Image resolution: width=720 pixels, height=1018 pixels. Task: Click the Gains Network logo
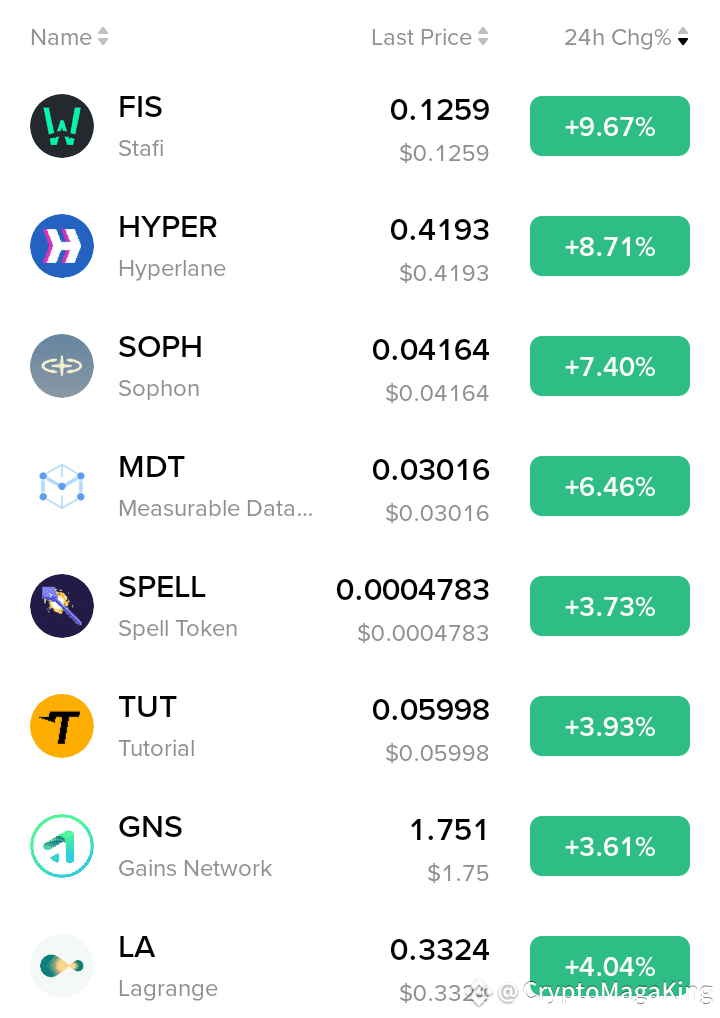[62, 846]
